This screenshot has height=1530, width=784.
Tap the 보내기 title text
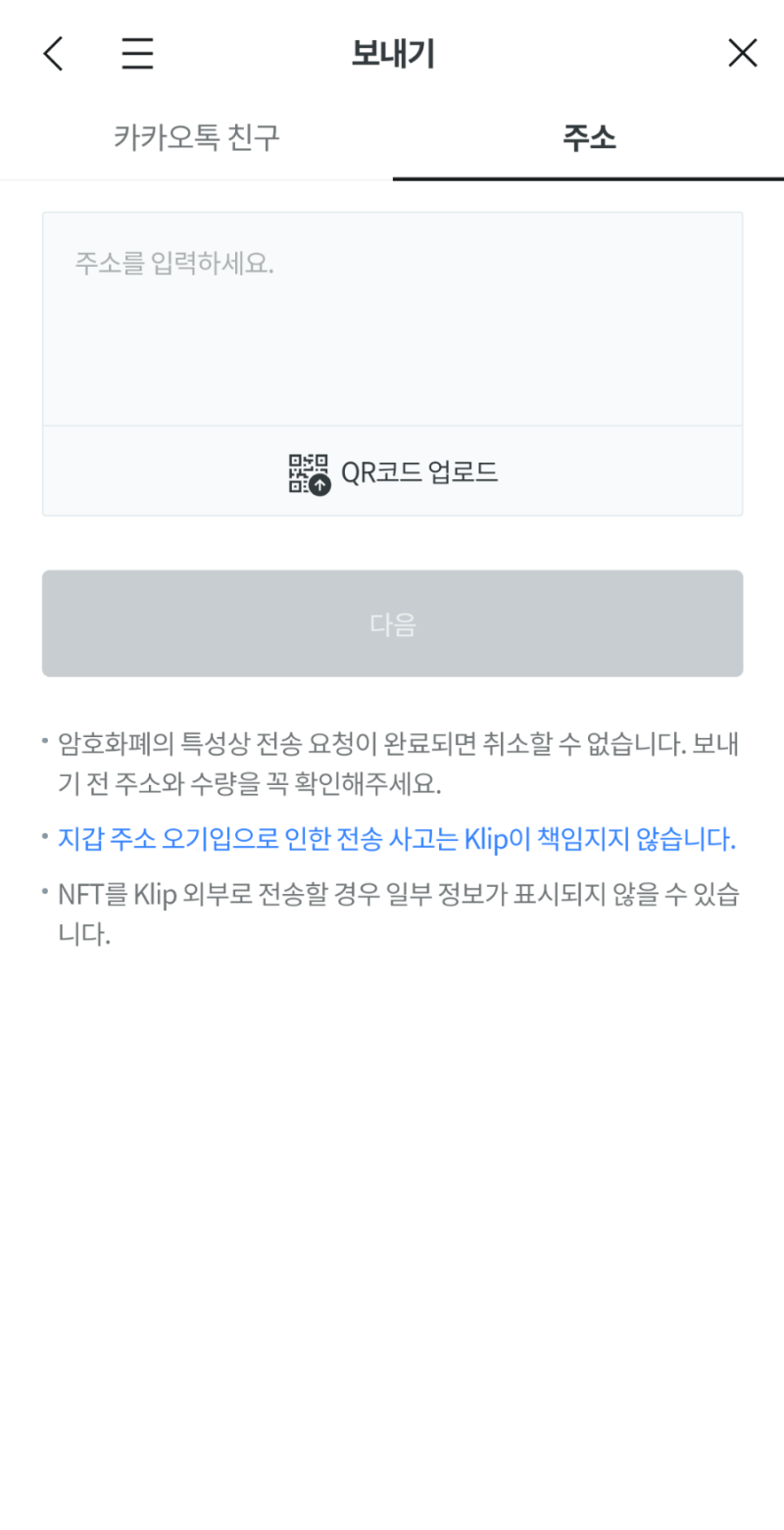(392, 54)
